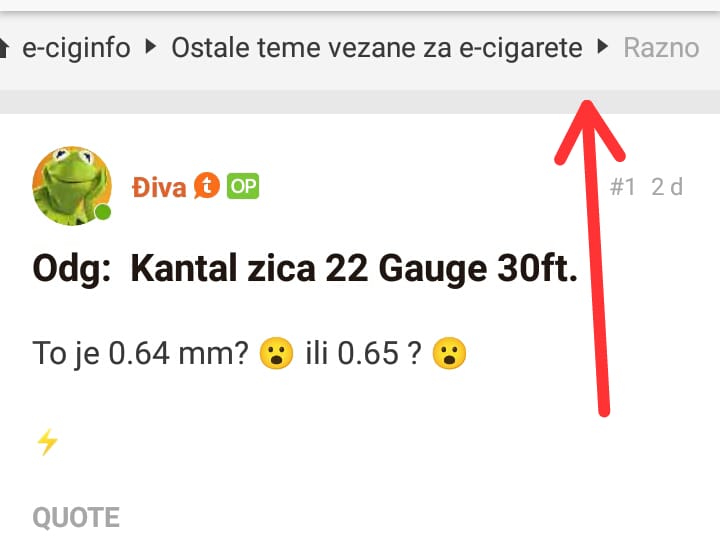This screenshot has height=541, width=720.
Task: Open the Razno breadcrumb
Action: tap(661, 47)
